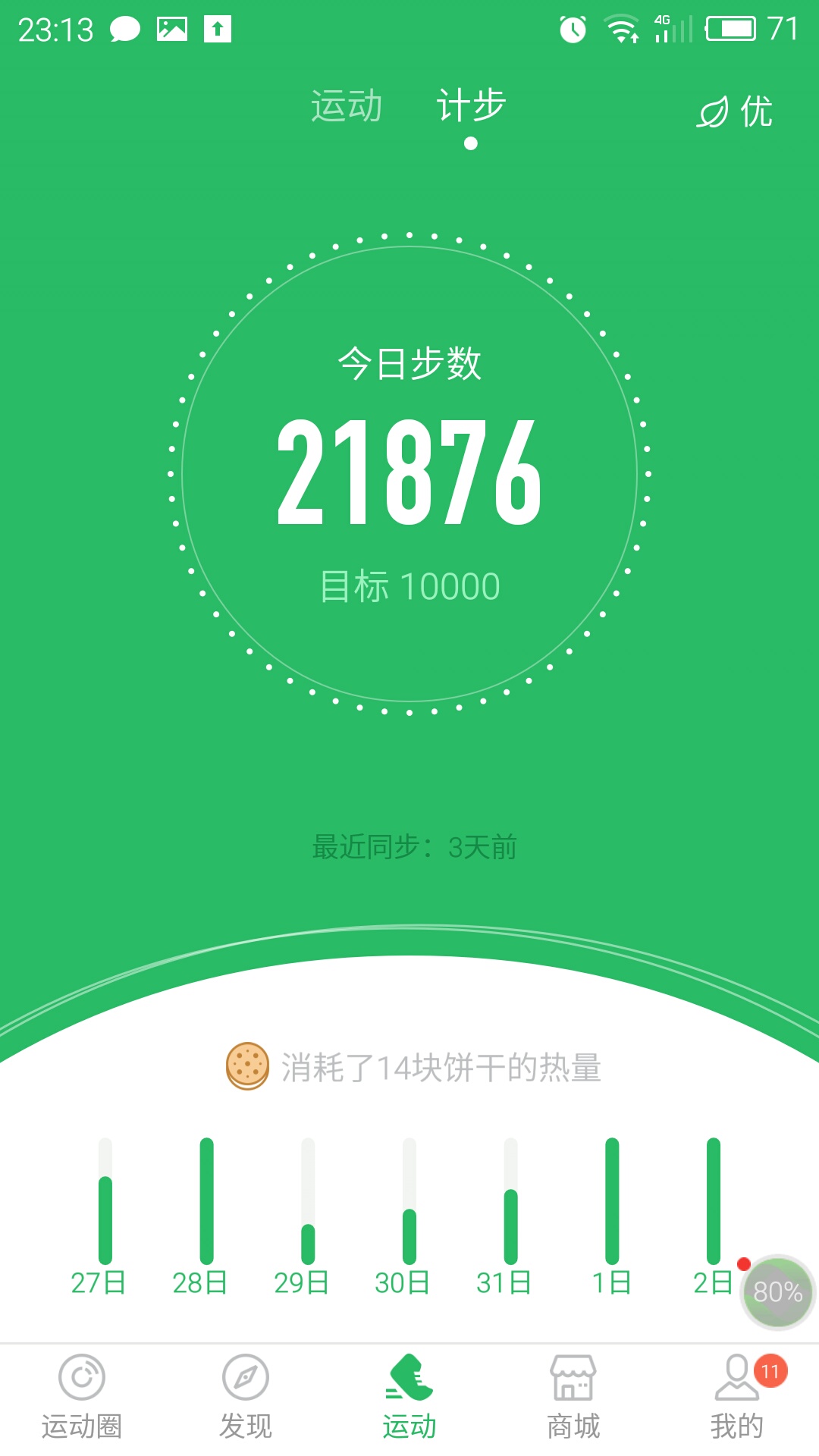Open the floating 80% bubble

pos(777,1291)
